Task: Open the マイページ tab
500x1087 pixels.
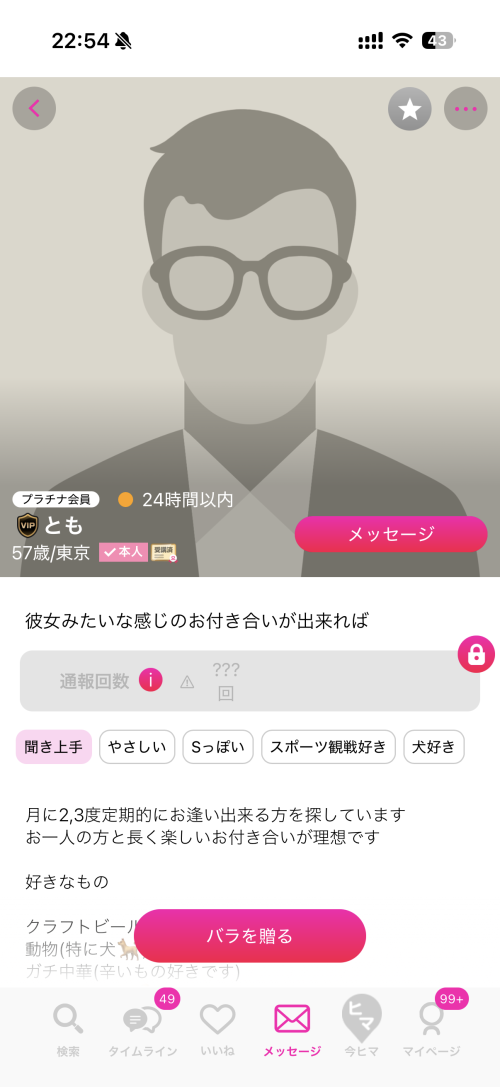Action: pos(431,1030)
